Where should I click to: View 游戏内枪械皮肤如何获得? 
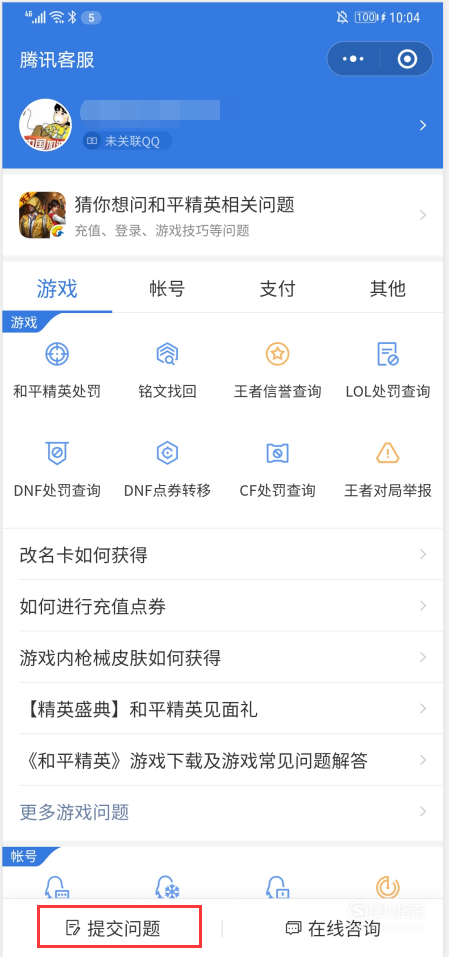coord(223,657)
